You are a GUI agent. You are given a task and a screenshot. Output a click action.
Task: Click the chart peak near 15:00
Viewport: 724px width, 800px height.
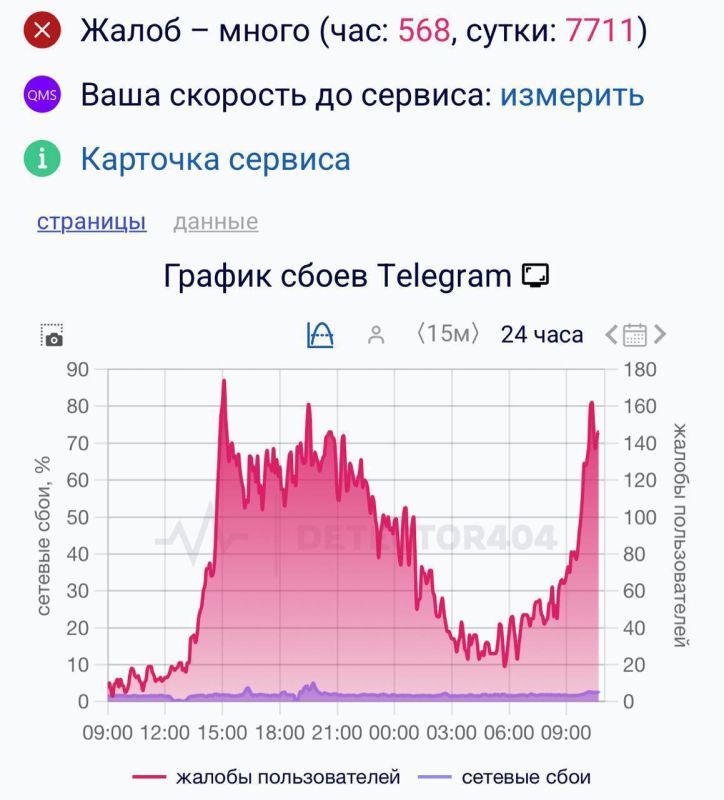tap(226, 383)
